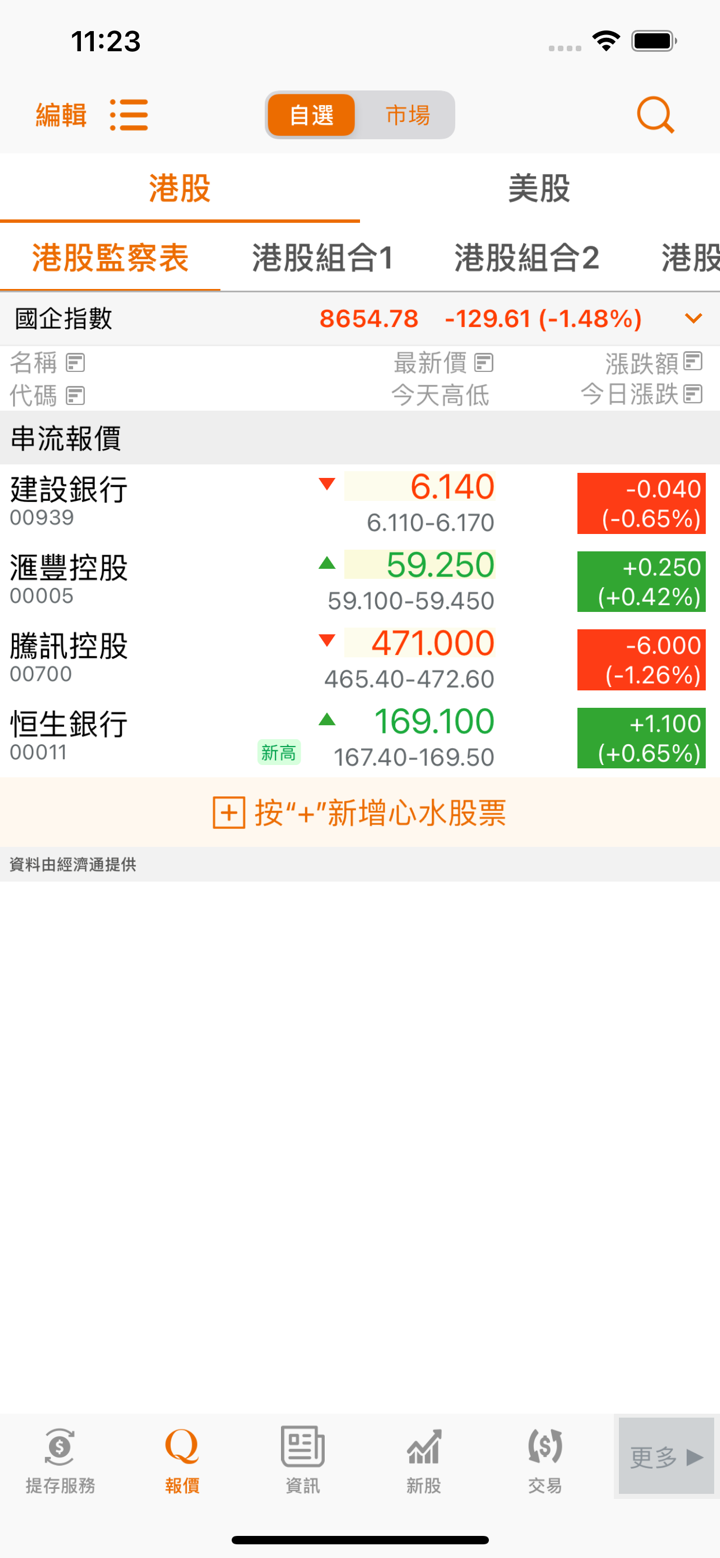This screenshot has height=1558, width=720.
Task: Go to 提存服務 in bottom bar
Action: (x=60, y=1460)
